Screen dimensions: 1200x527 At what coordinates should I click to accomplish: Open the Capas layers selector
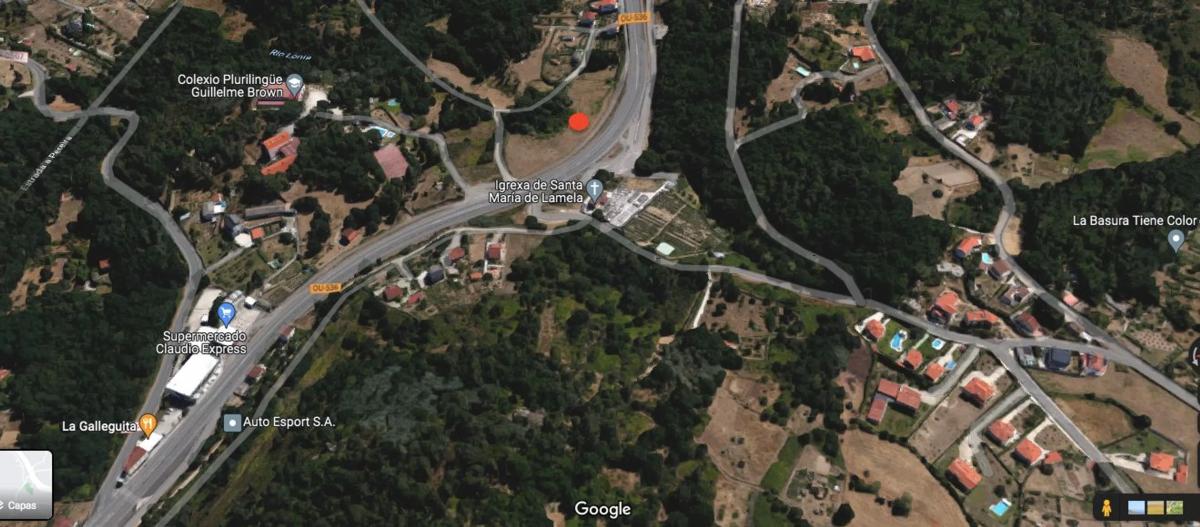coord(27,485)
